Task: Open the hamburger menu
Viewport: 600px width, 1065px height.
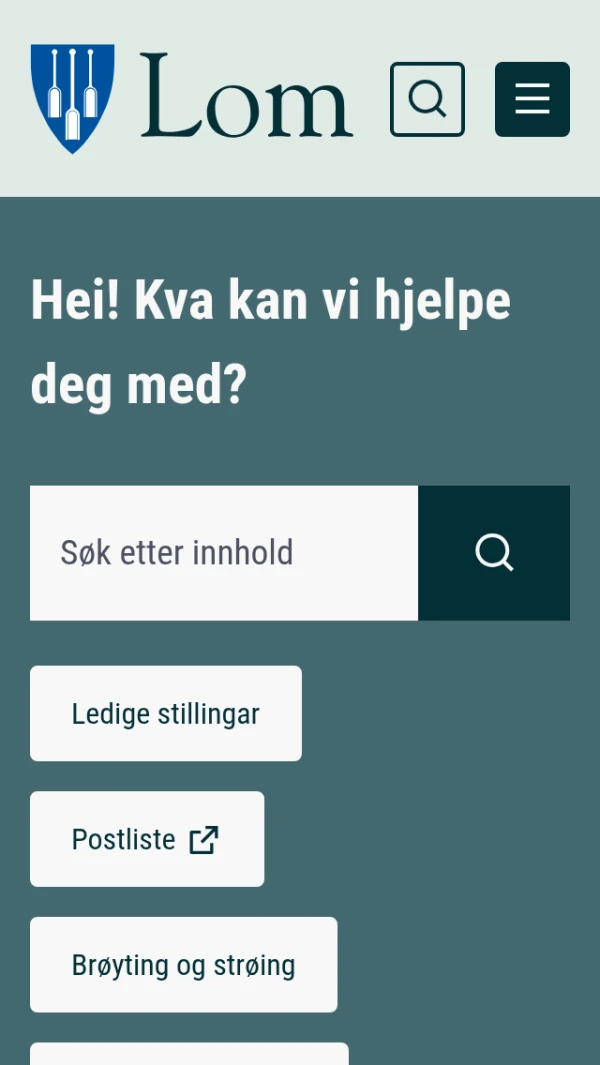Action: (532, 99)
